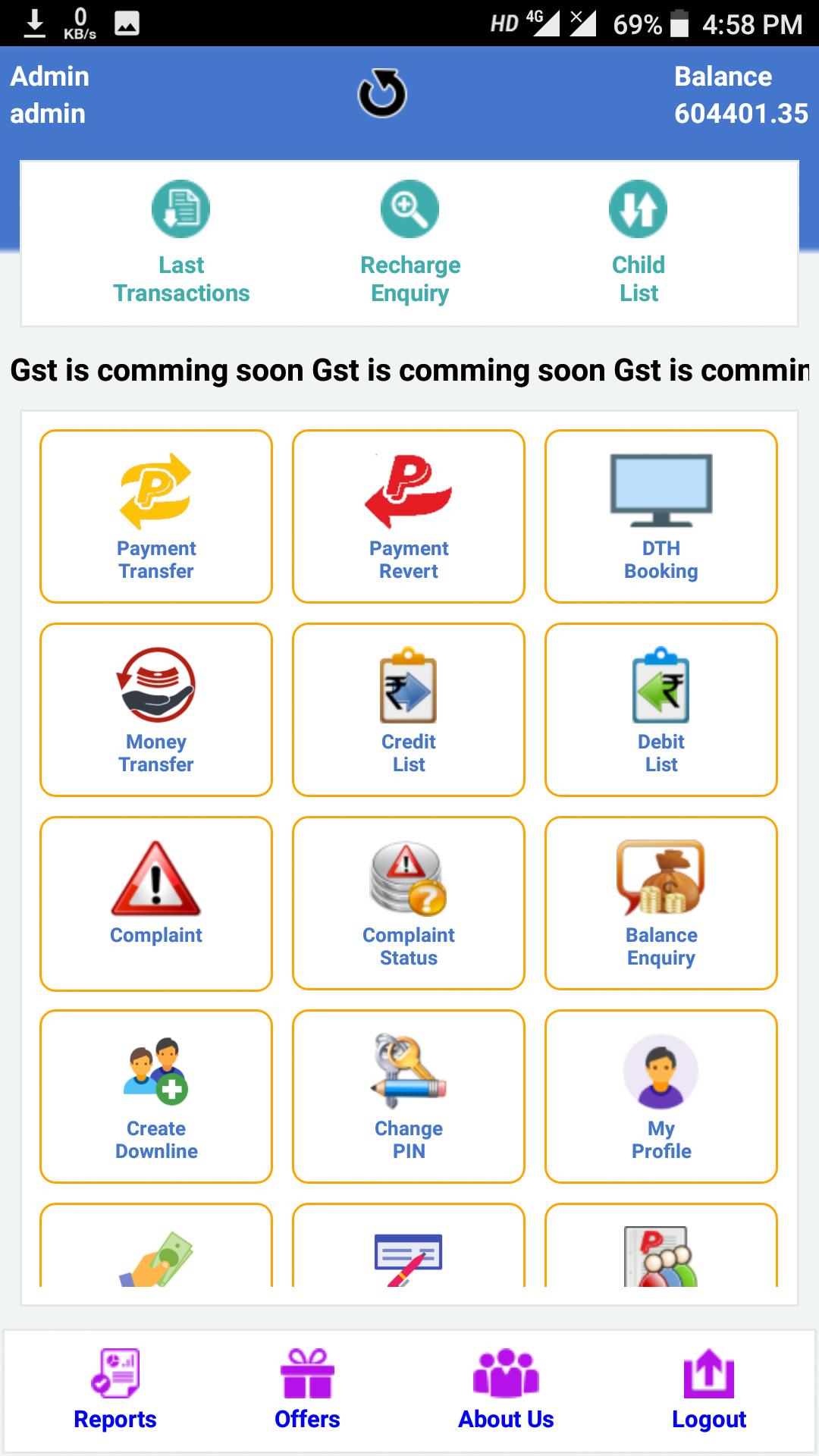
Task: Select Payment Revert
Action: coord(409,516)
